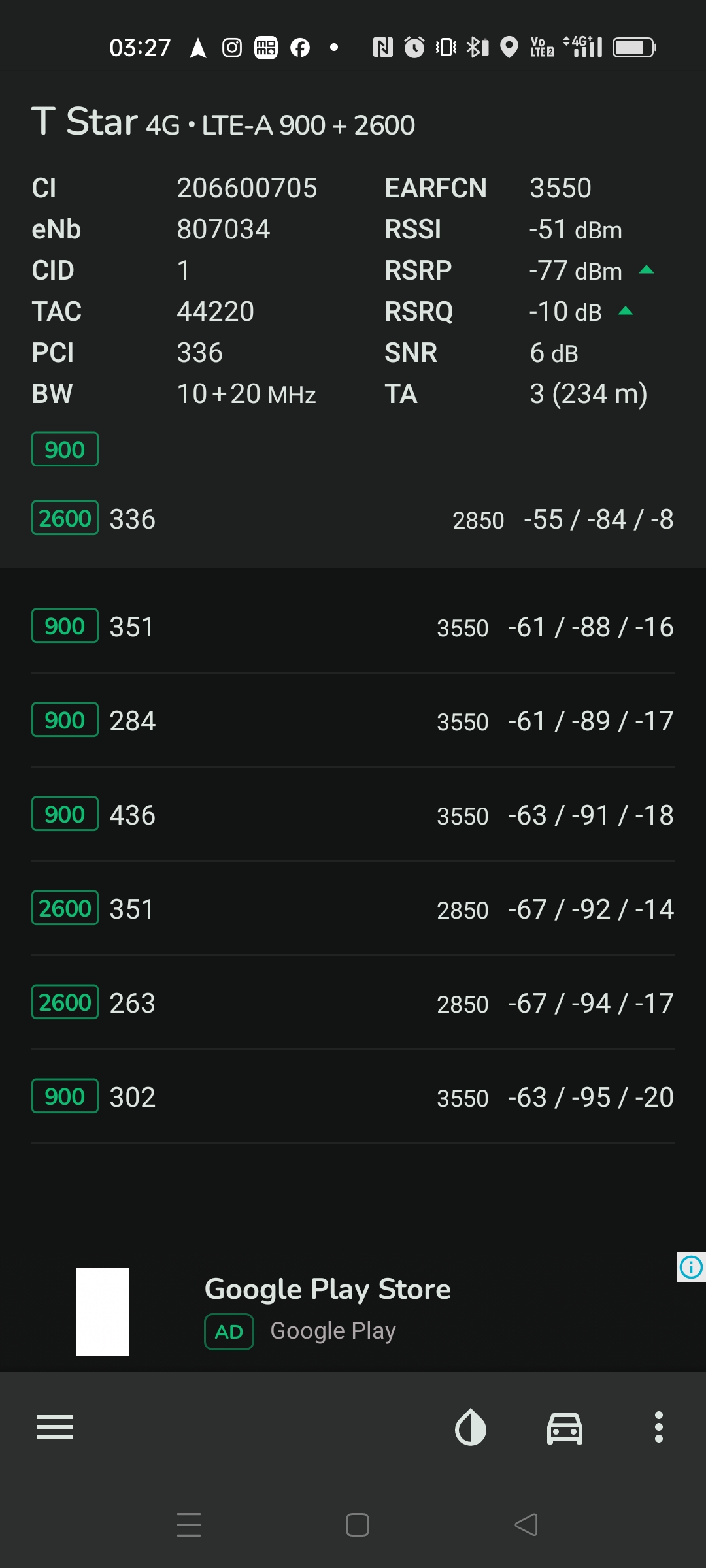Open the 2600 PCI 336 carrier row
Image resolution: width=706 pixels, height=1568 pixels.
[x=353, y=519]
